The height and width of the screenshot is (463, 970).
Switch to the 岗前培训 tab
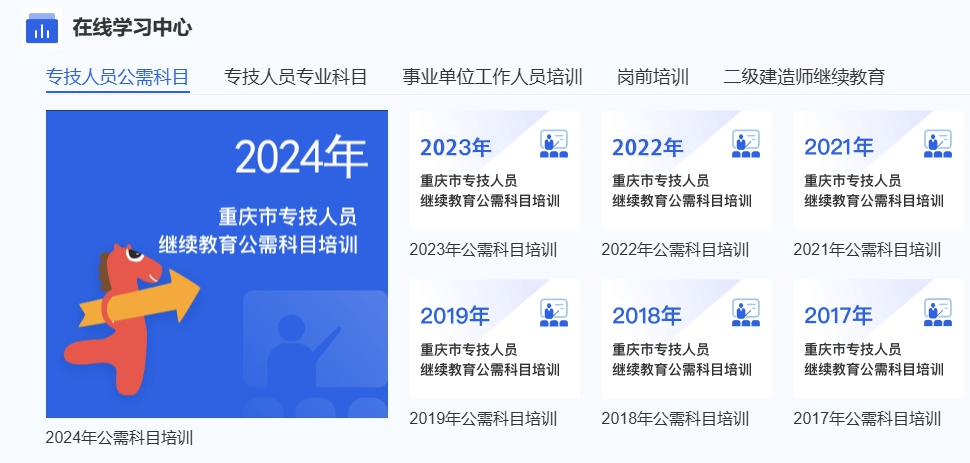tap(653, 77)
